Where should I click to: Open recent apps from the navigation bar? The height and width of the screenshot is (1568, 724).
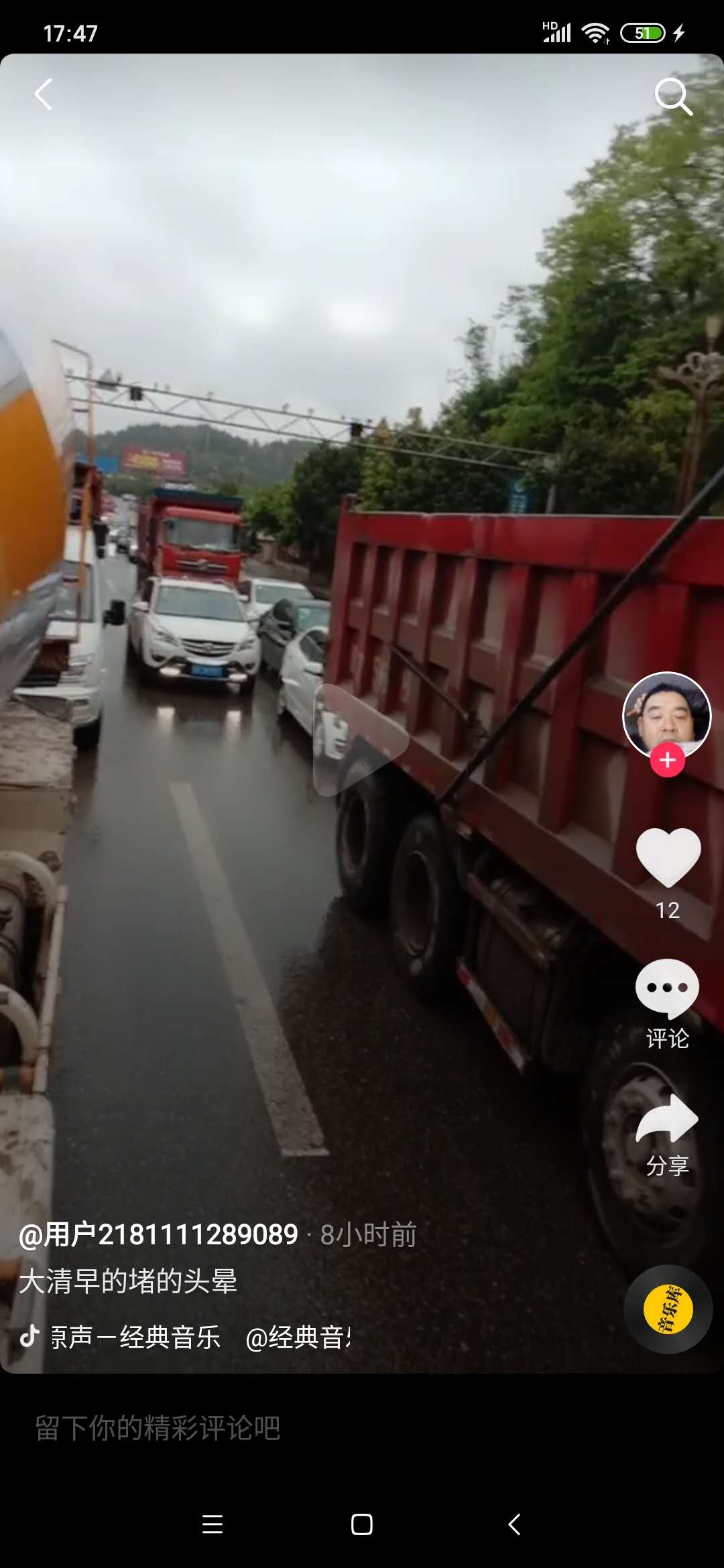click(213, 1524)
